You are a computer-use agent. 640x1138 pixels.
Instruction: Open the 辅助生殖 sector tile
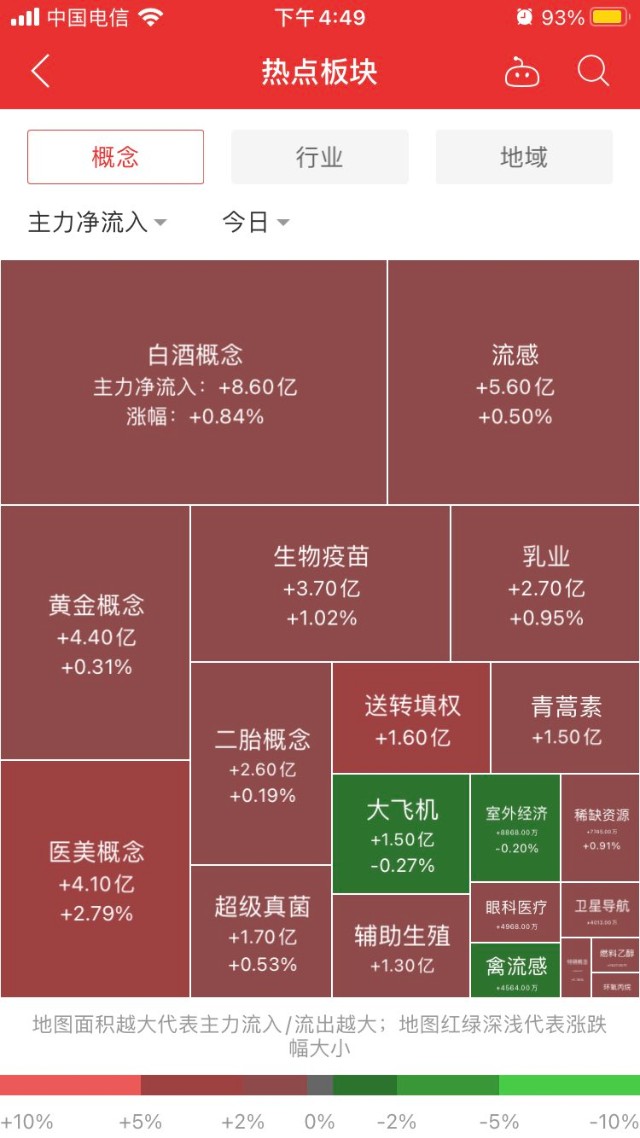pyautogui.click(x=401, y=946)
